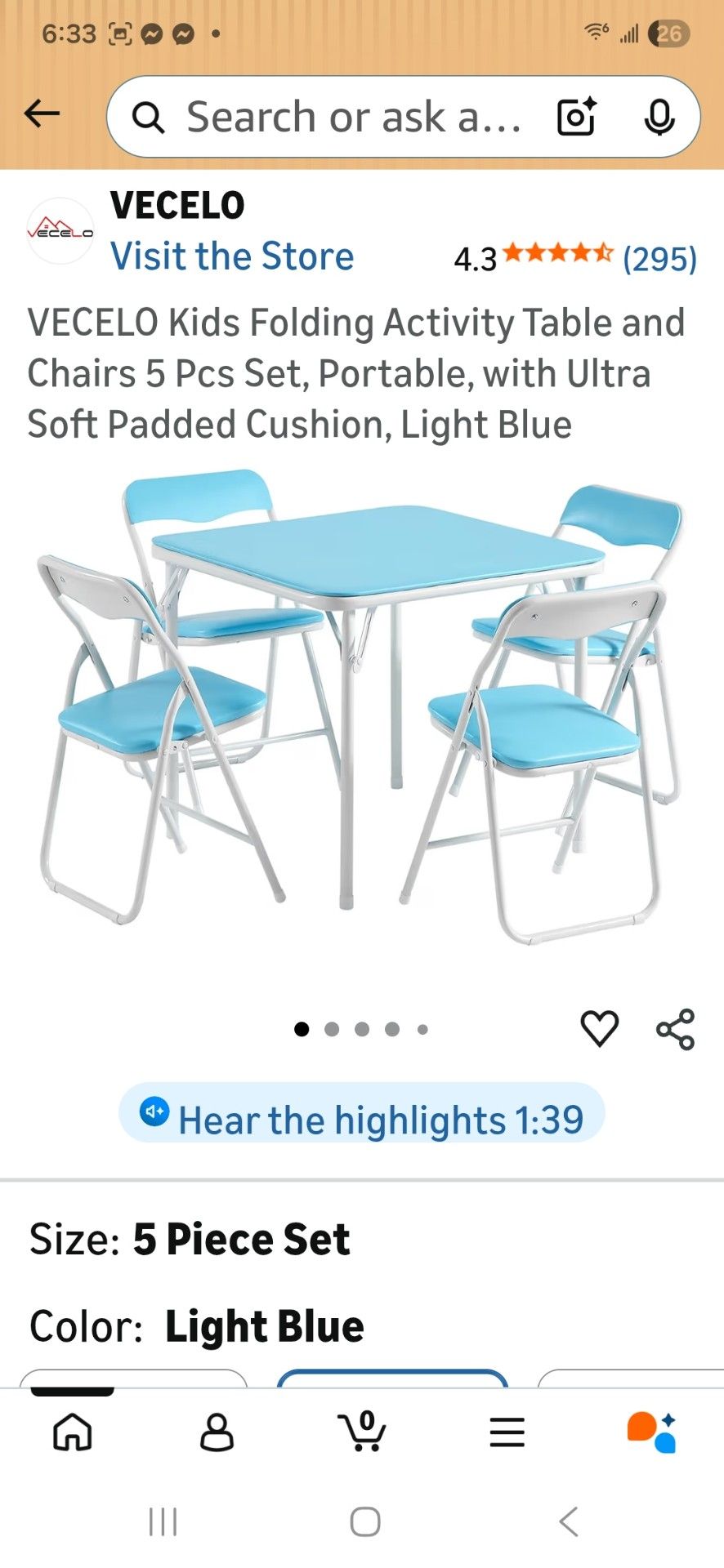Go back using the top arrow
The image size is (724, 1568).
pyautogui.click(x=42, y=114)
